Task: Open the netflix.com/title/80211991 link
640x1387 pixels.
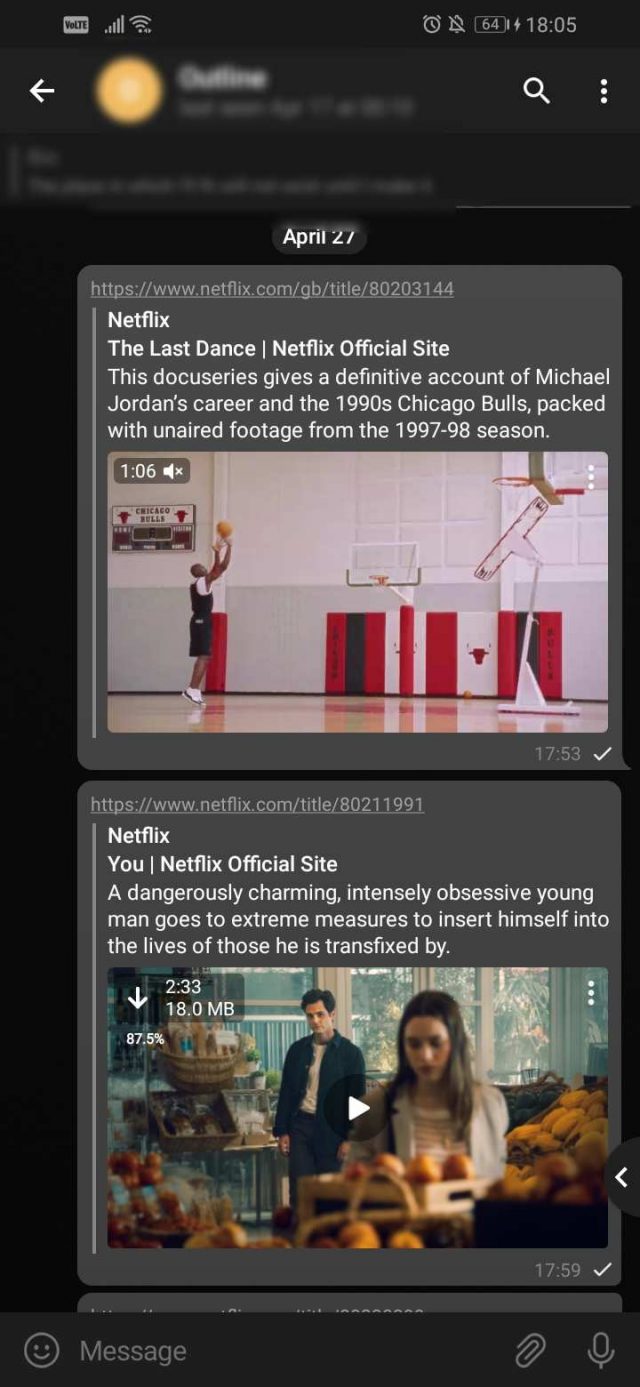Action: (257, 804)
